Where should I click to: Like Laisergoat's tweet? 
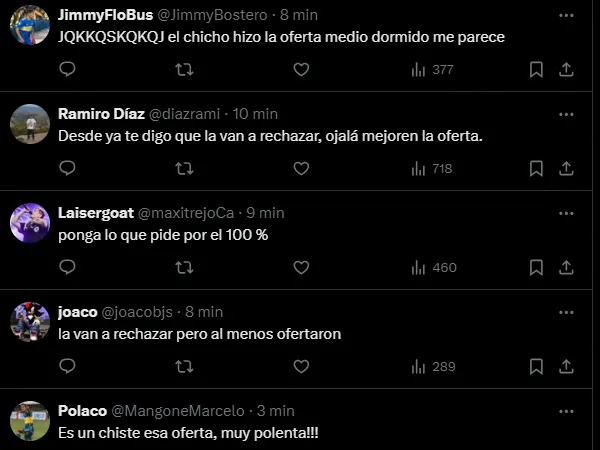tap(301, 267)
